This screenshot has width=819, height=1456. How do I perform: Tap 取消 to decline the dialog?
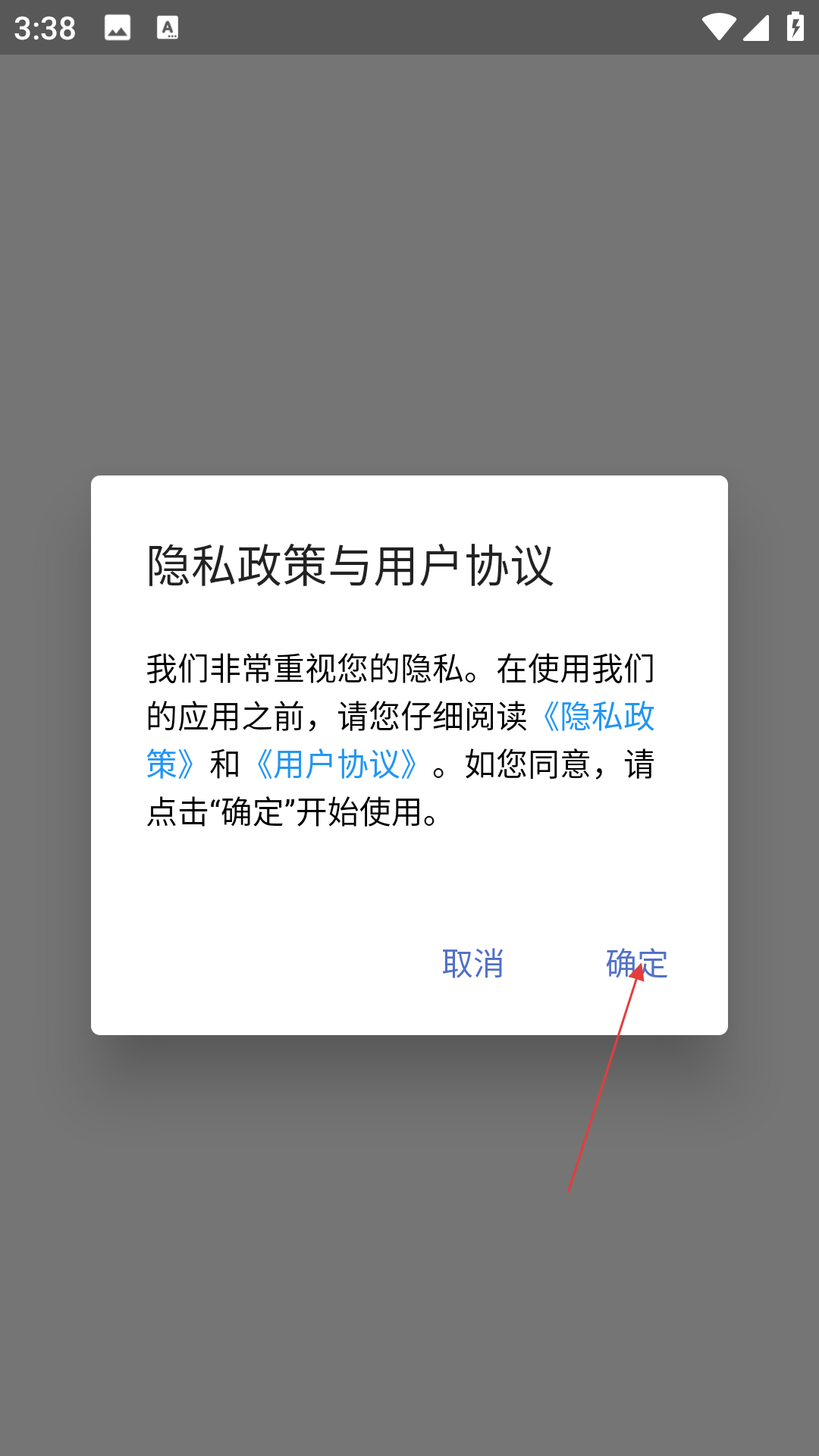[x=472, y=964]
